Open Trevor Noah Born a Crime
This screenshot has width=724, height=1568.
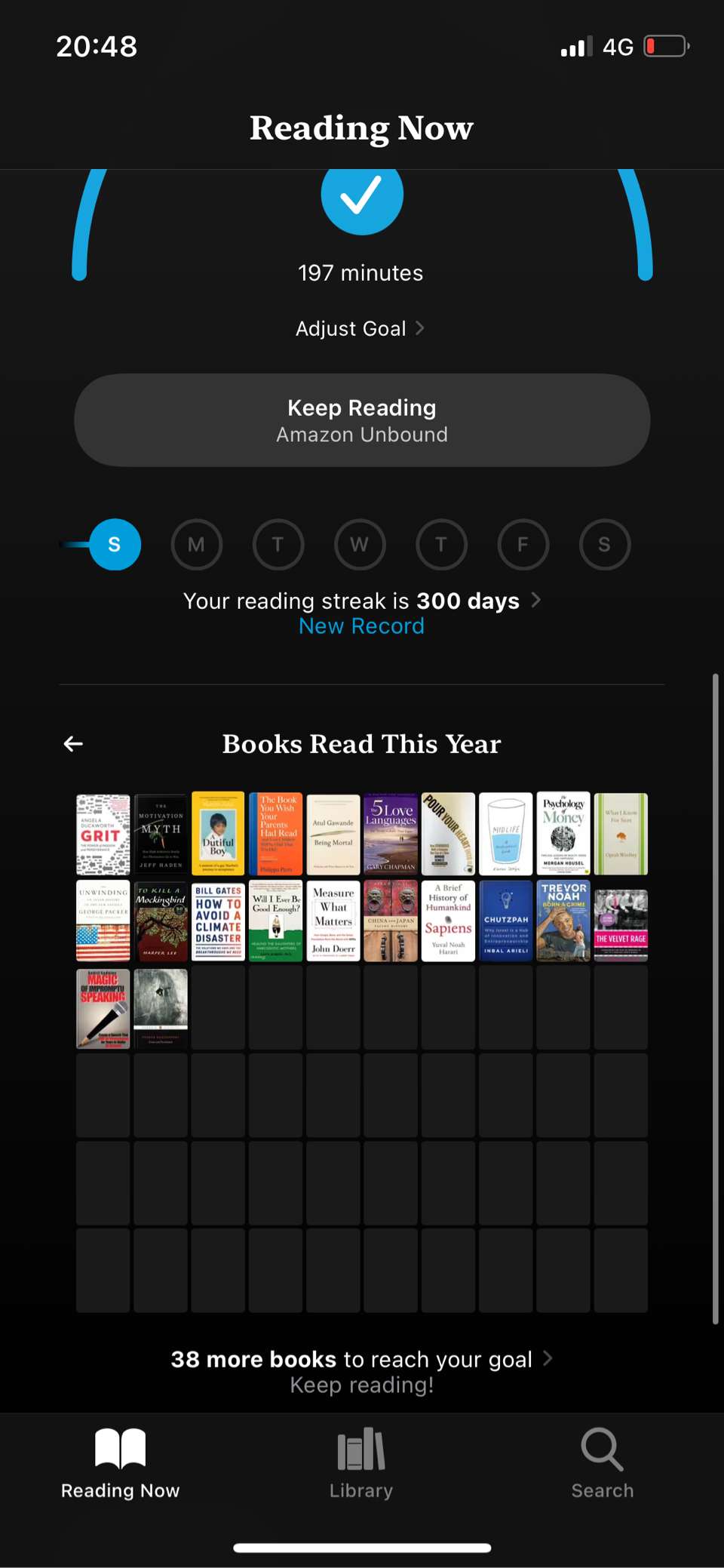(x=563, y=921)
